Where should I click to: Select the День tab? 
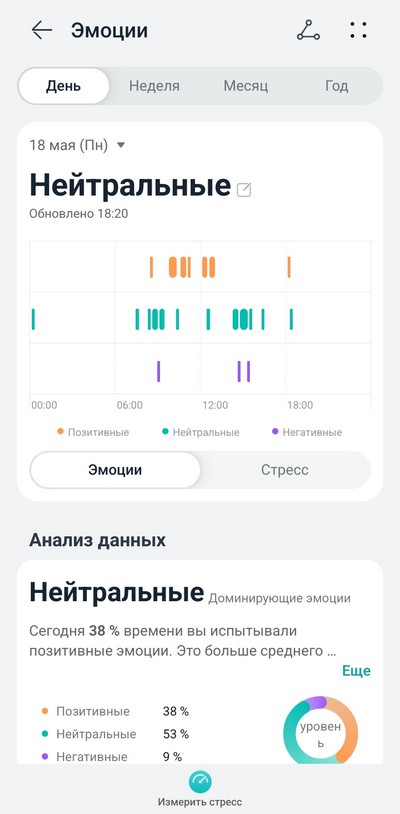click(x=64, y=86)
